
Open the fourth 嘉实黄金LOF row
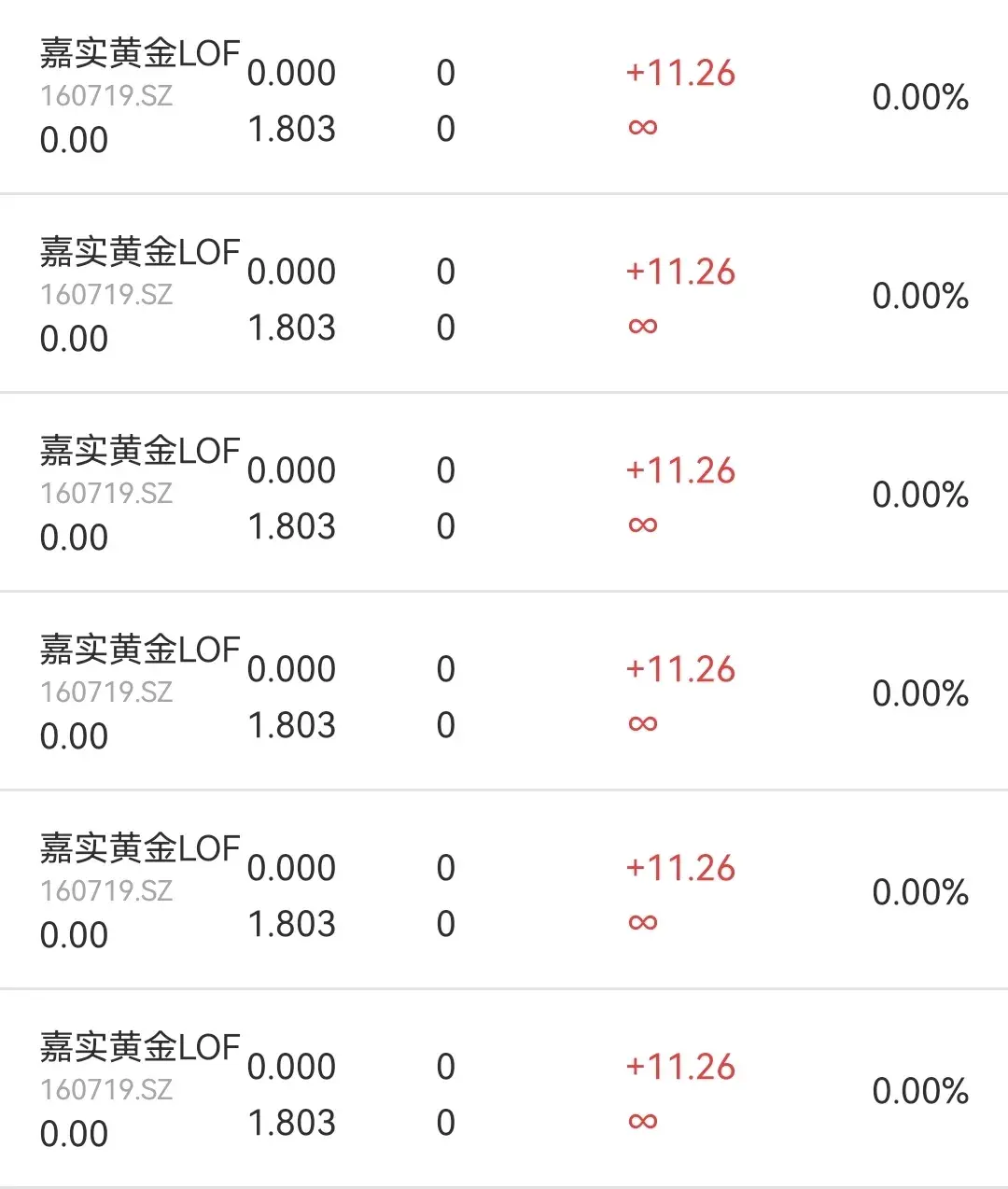(504, 692)
